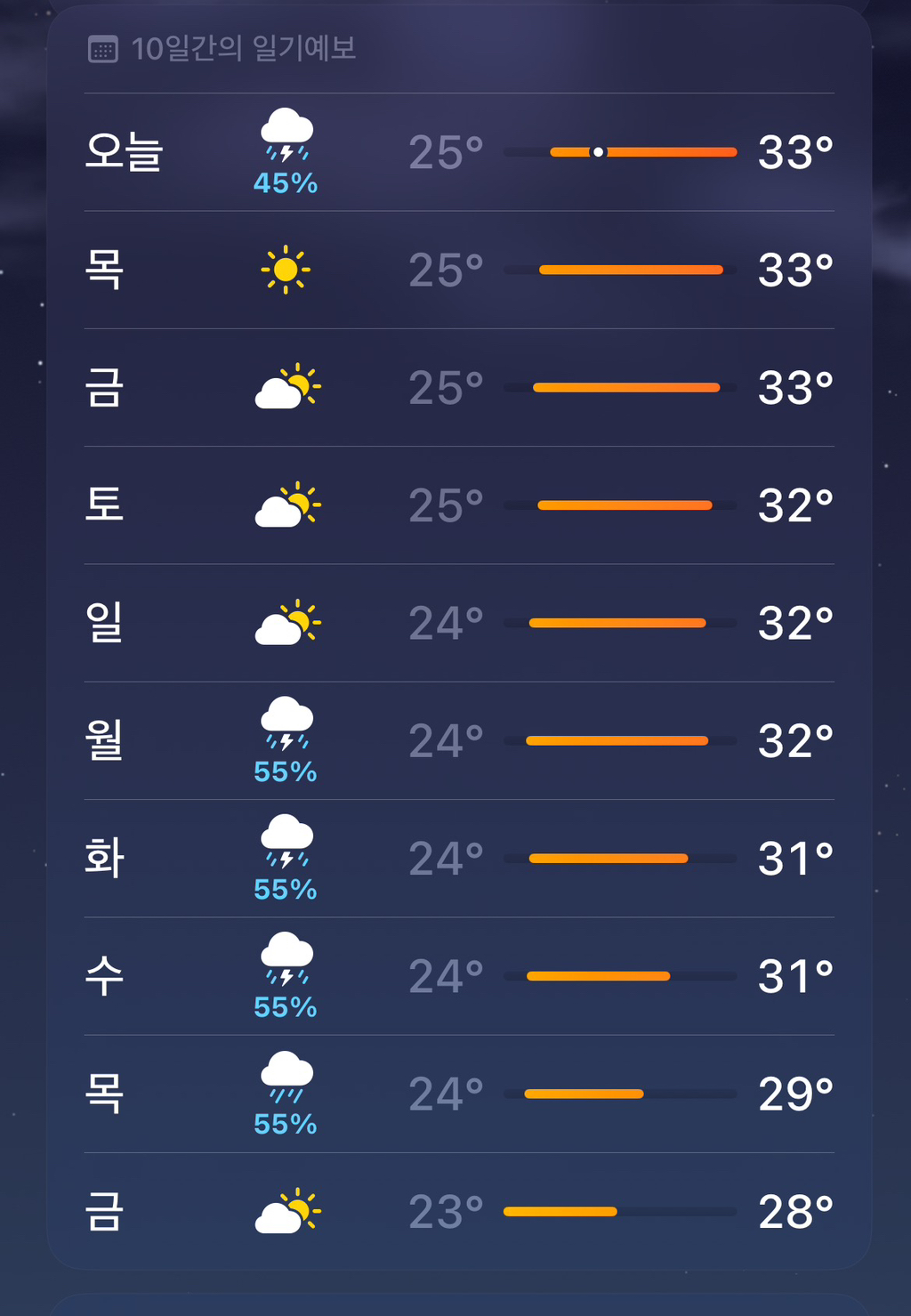Open the 일 forecast row
The width and height of the screenshot is (911, 1316).
pos(458,623)
